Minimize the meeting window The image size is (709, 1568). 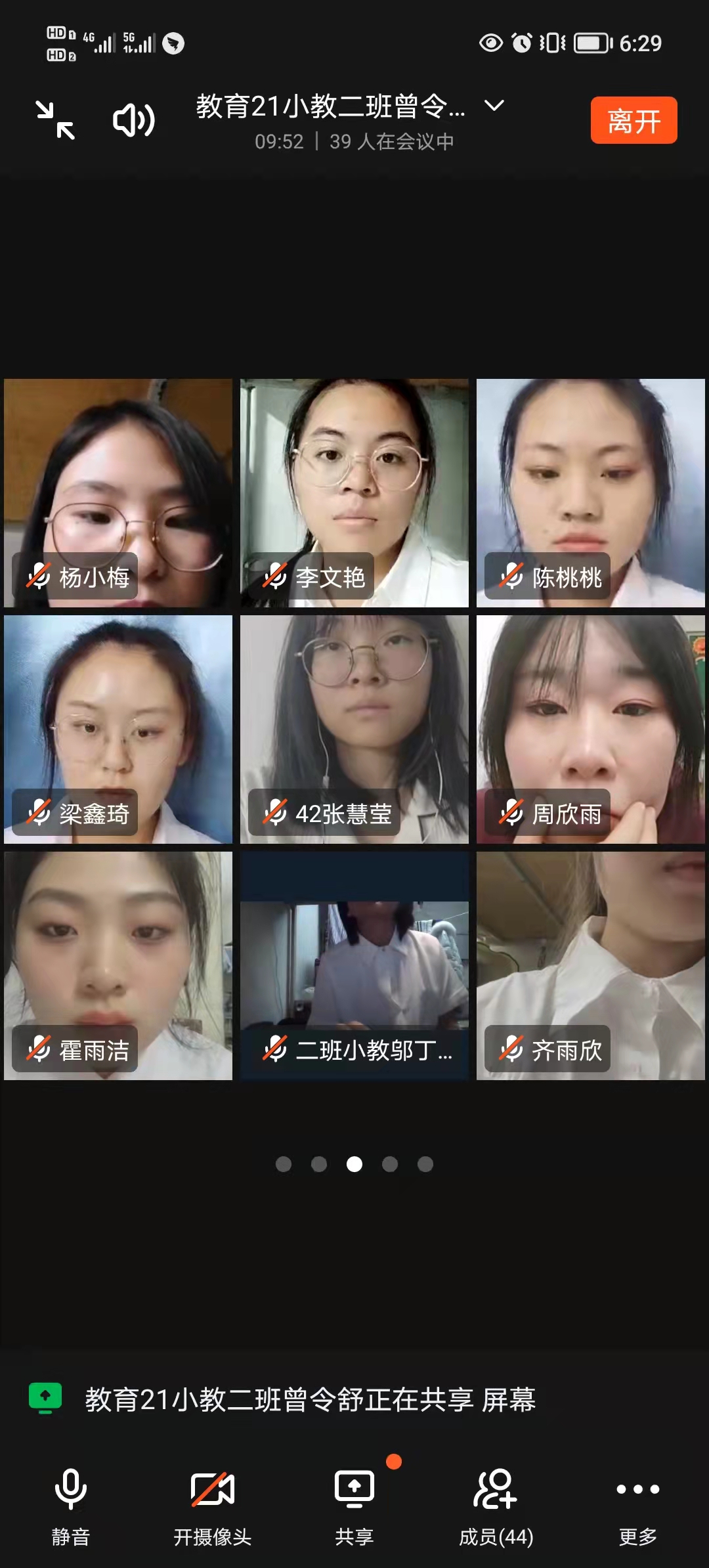pyautogui.click(x=55, y=120)
